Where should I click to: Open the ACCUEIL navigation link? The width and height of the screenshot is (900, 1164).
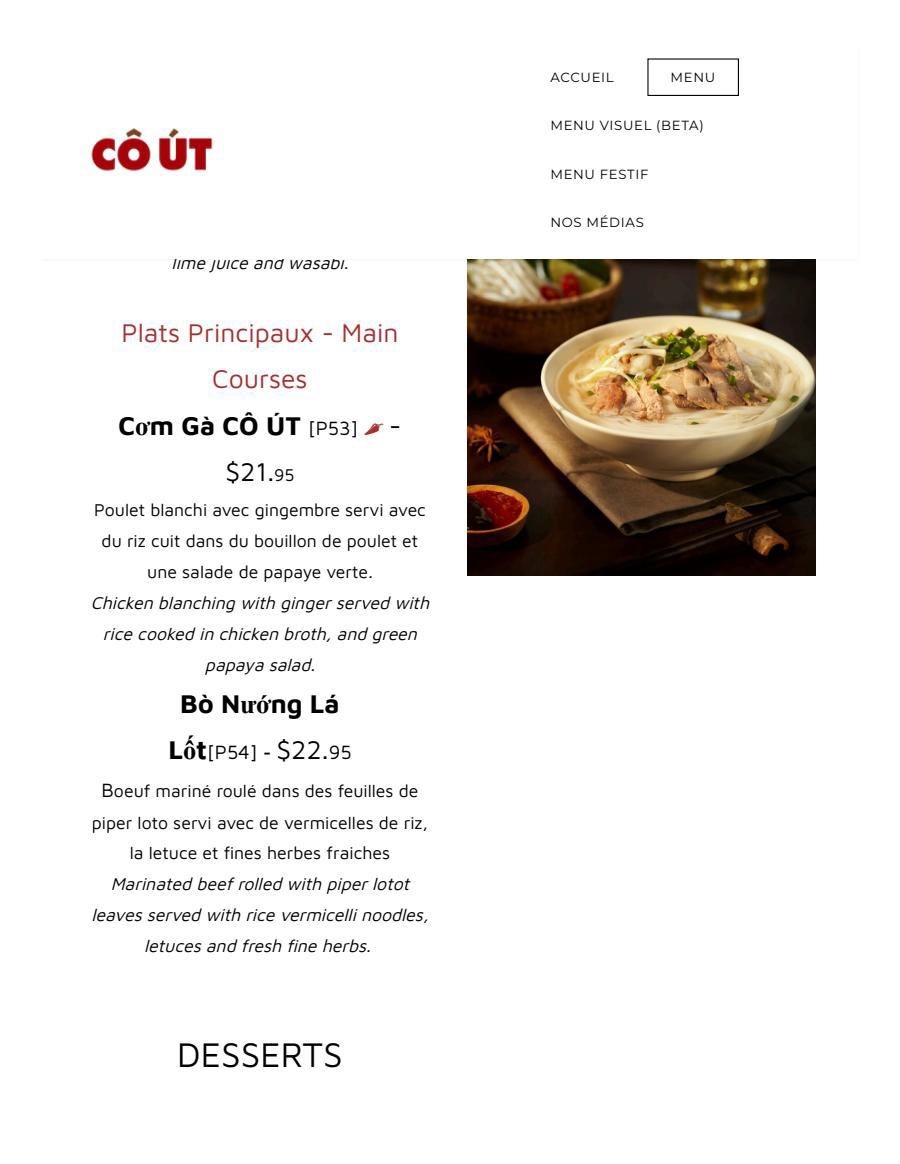(582, 77)
